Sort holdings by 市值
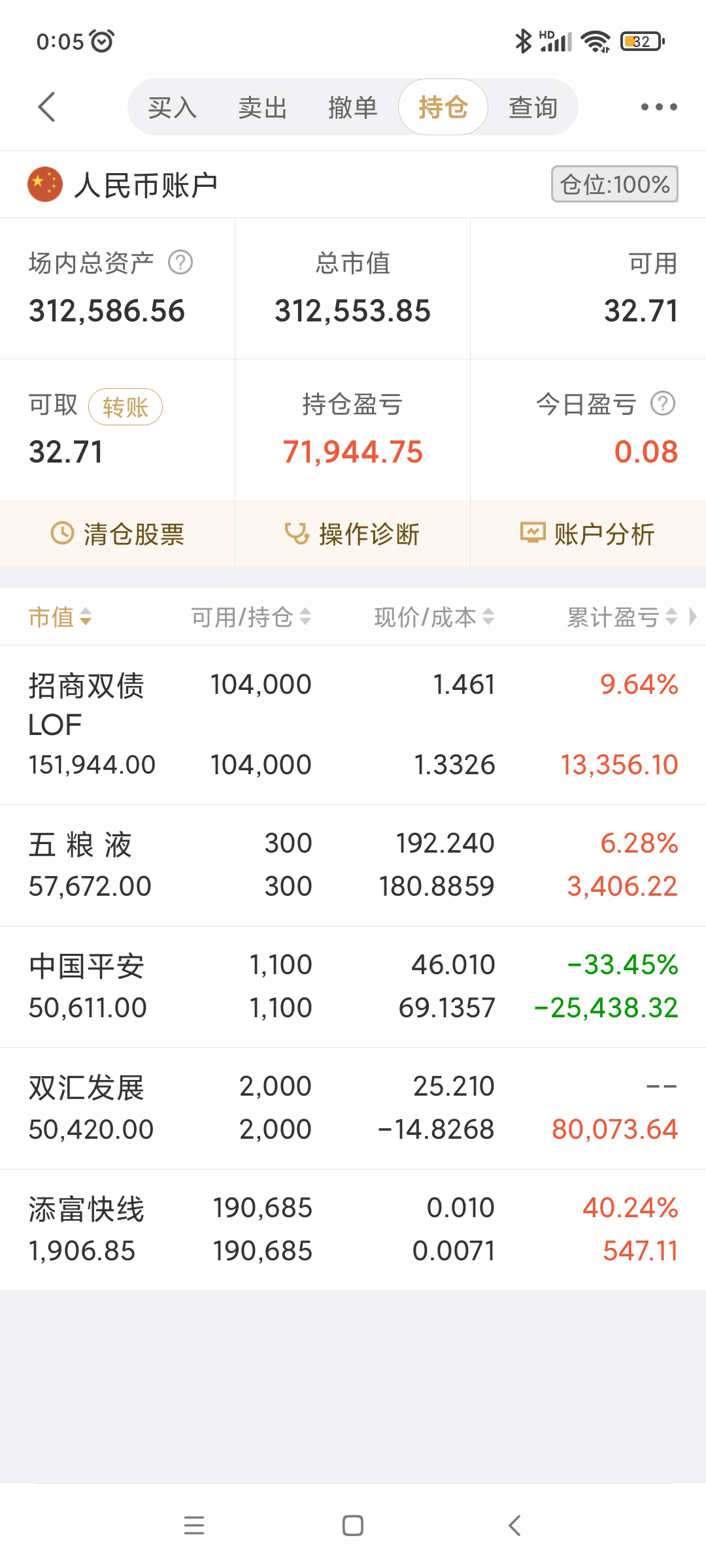The width and height of the screenshot is (706, 1568). pos(60,617)
